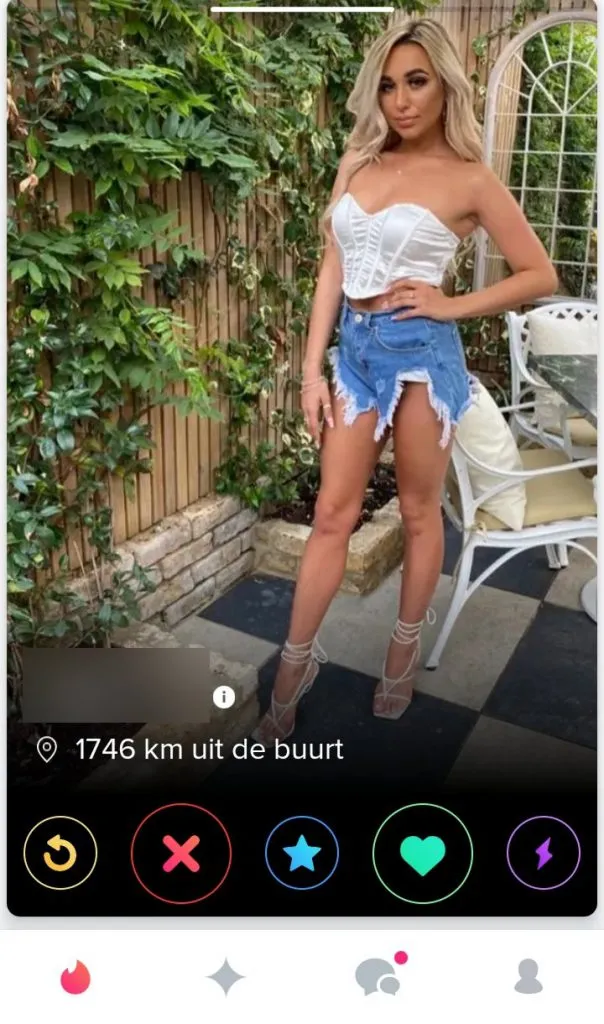
Task: Send a Super Like with the star
Action: coord(302,853)
